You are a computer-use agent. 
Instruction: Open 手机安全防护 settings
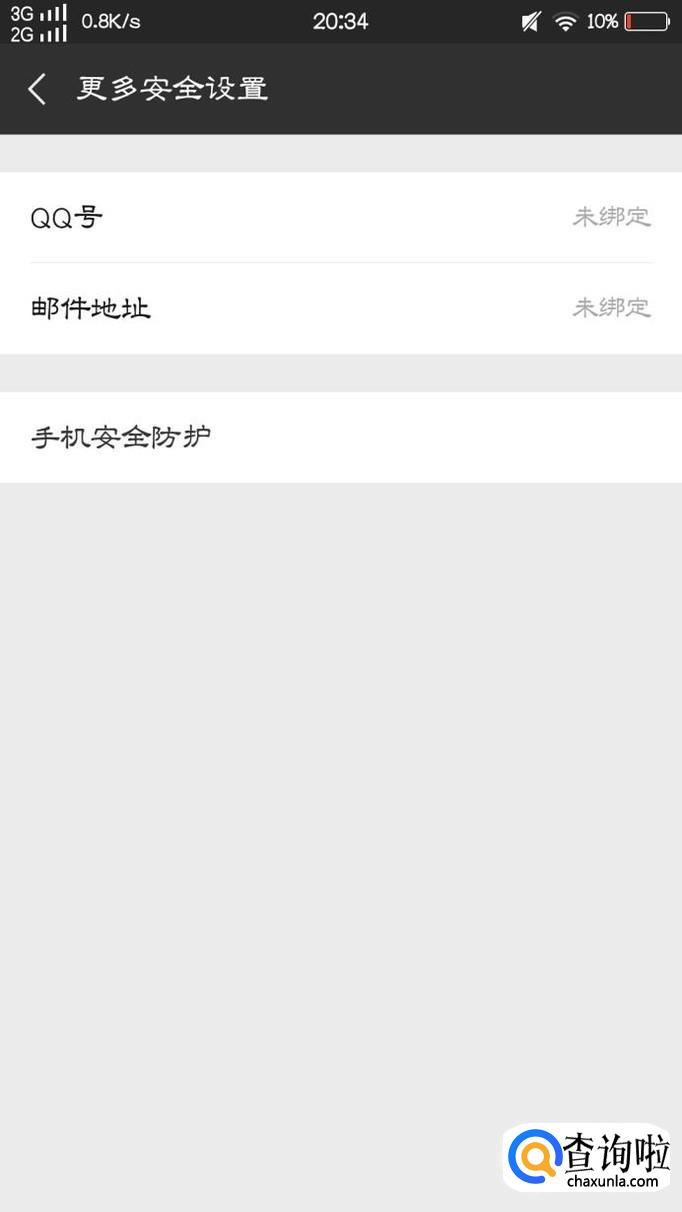point(340,437)
